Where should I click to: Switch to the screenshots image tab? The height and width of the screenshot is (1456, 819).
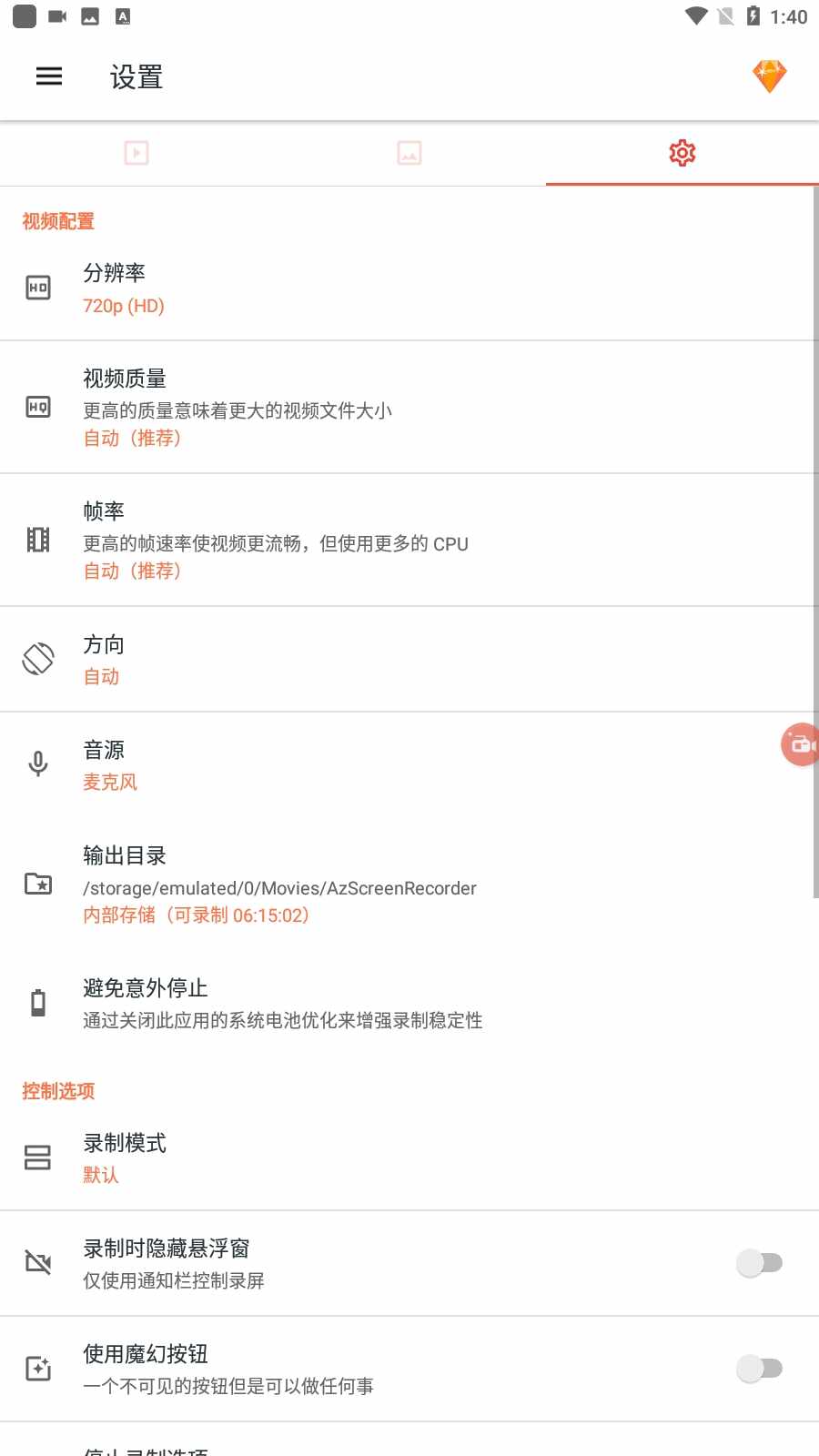tap(409, 153)
